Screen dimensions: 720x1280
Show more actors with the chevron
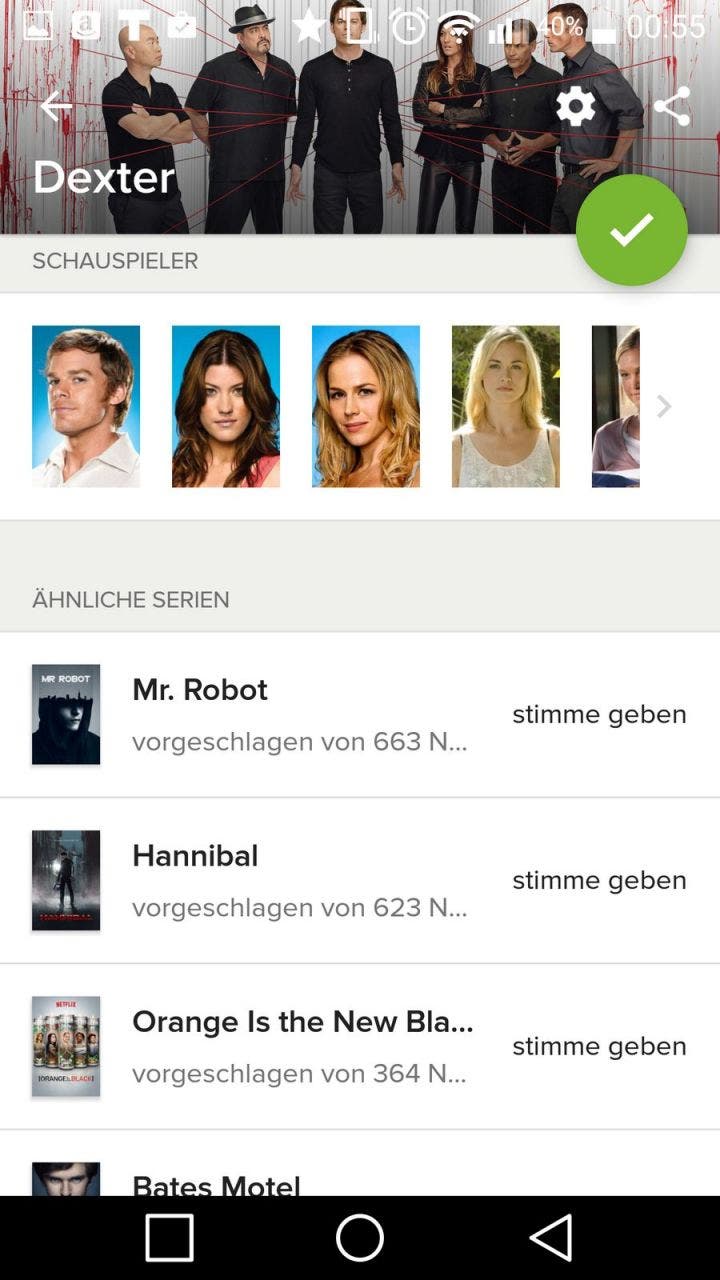point(664,406)
